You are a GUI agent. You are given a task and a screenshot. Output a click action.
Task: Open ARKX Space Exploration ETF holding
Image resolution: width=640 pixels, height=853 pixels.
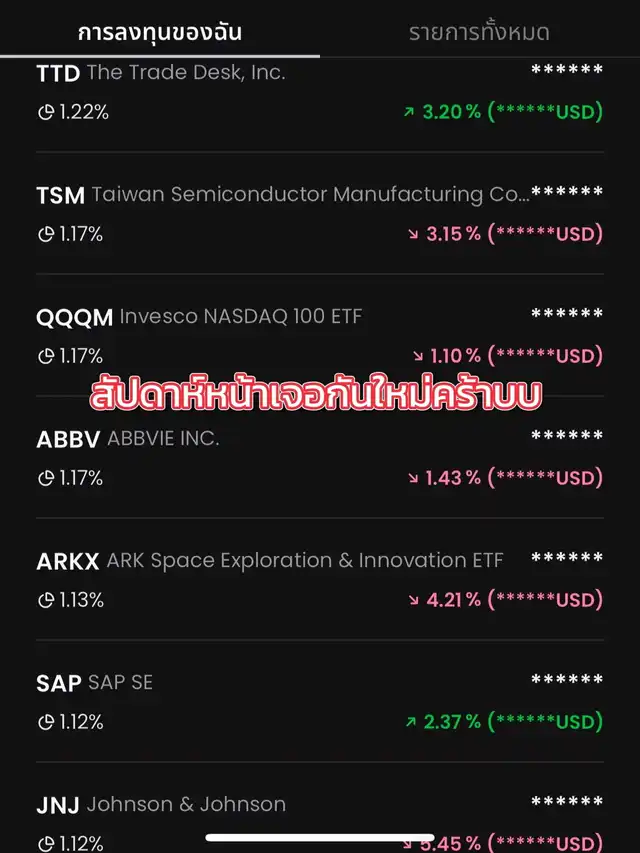click(319, 580)
